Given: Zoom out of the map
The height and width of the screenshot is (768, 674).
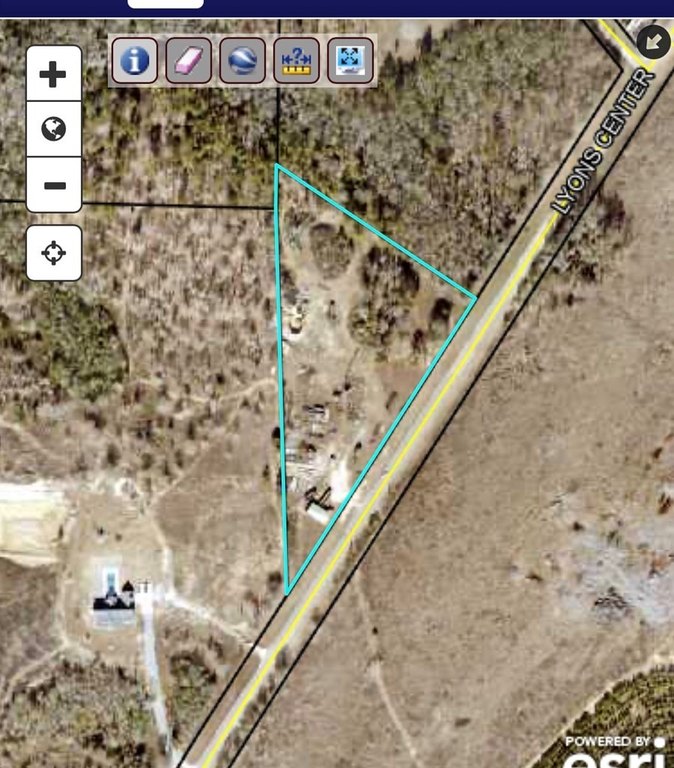Looking at the screenshot, I should [54, 186].
